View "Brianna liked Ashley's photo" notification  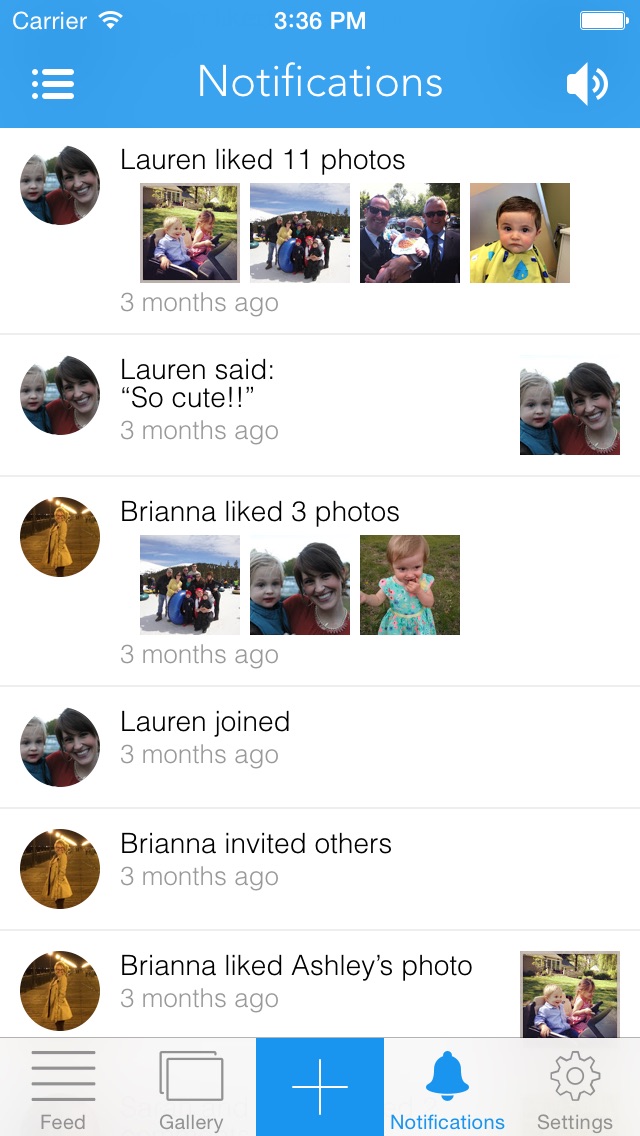pos(296,967)
